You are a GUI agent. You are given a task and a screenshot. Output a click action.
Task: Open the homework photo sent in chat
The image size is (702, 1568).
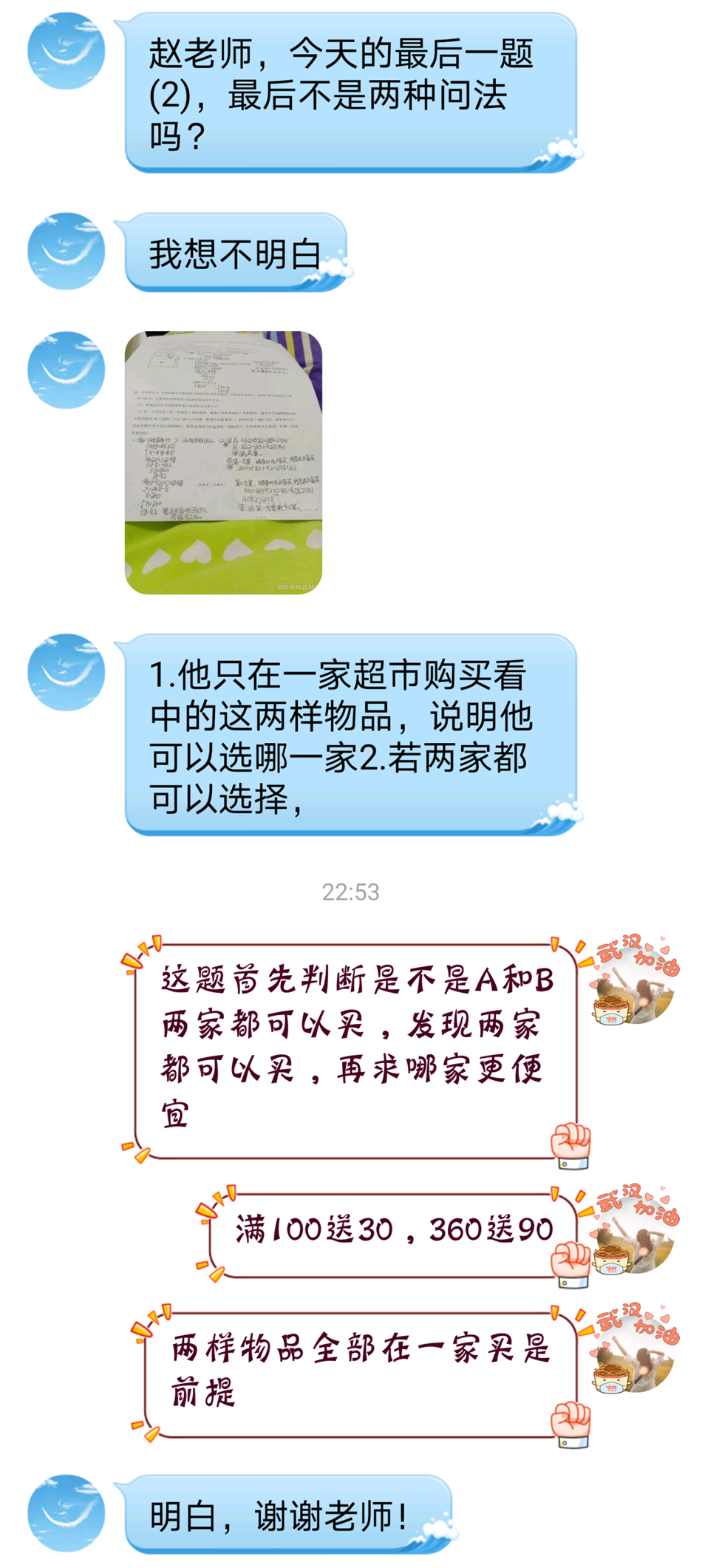(223, 462)
